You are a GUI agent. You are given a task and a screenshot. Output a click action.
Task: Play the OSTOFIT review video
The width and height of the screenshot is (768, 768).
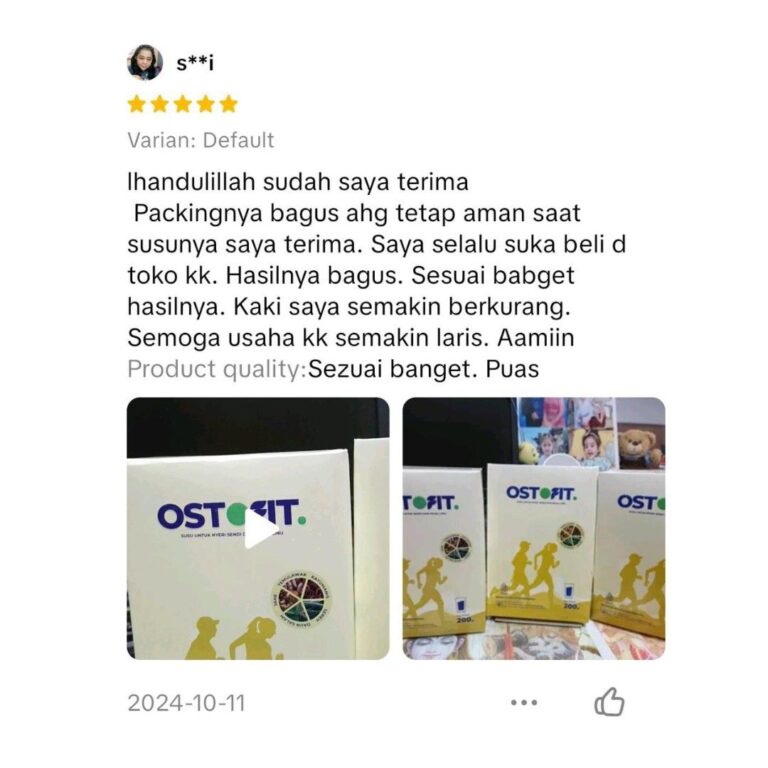[x=259, y=528]
